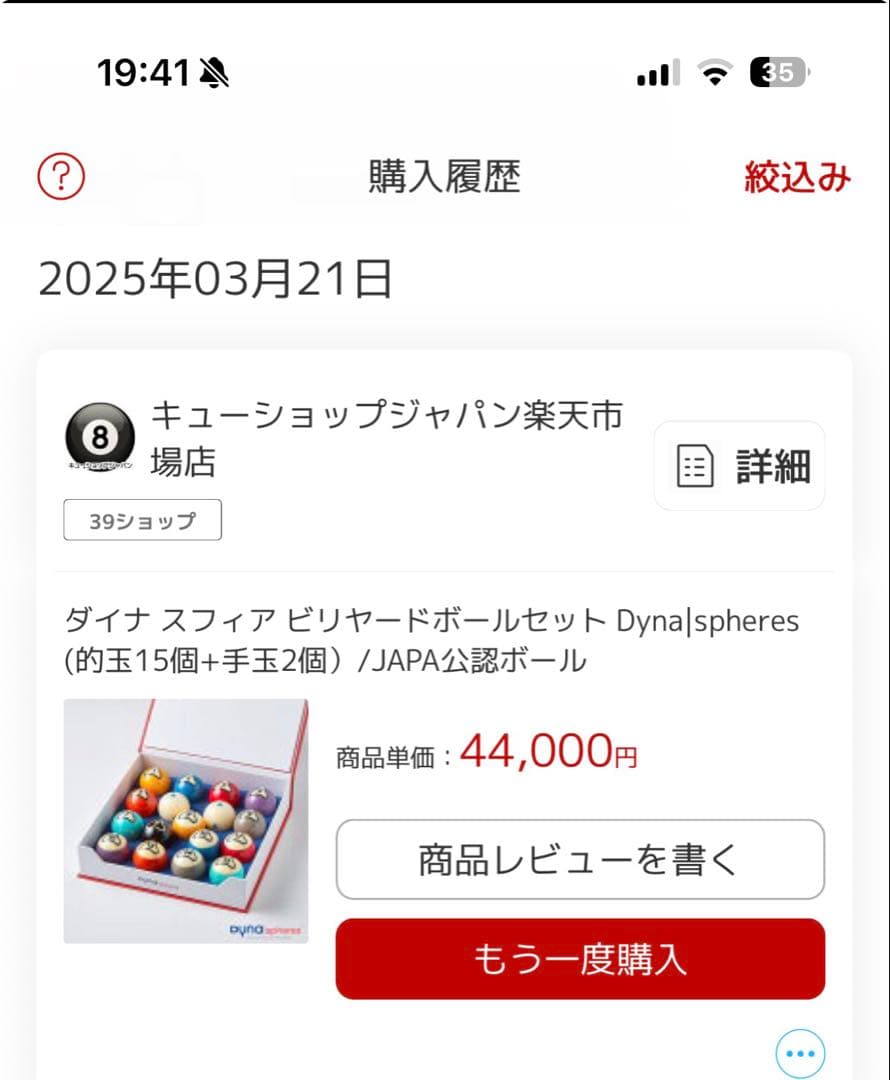
Task: Tap the 44,000円 price value
Action: click(x=548, y=752)
